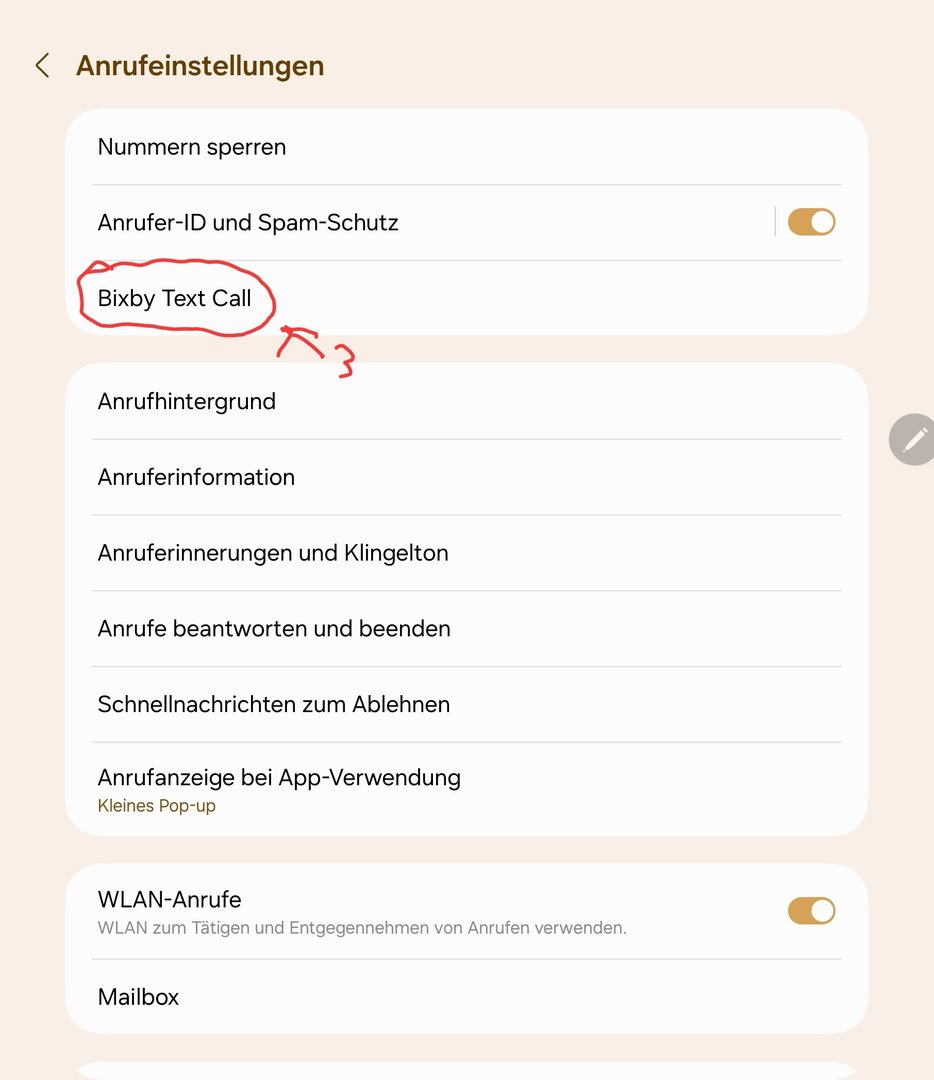
Task: Open Anrufanzeige bei App-Verwendung
Action: click(279, 789)
